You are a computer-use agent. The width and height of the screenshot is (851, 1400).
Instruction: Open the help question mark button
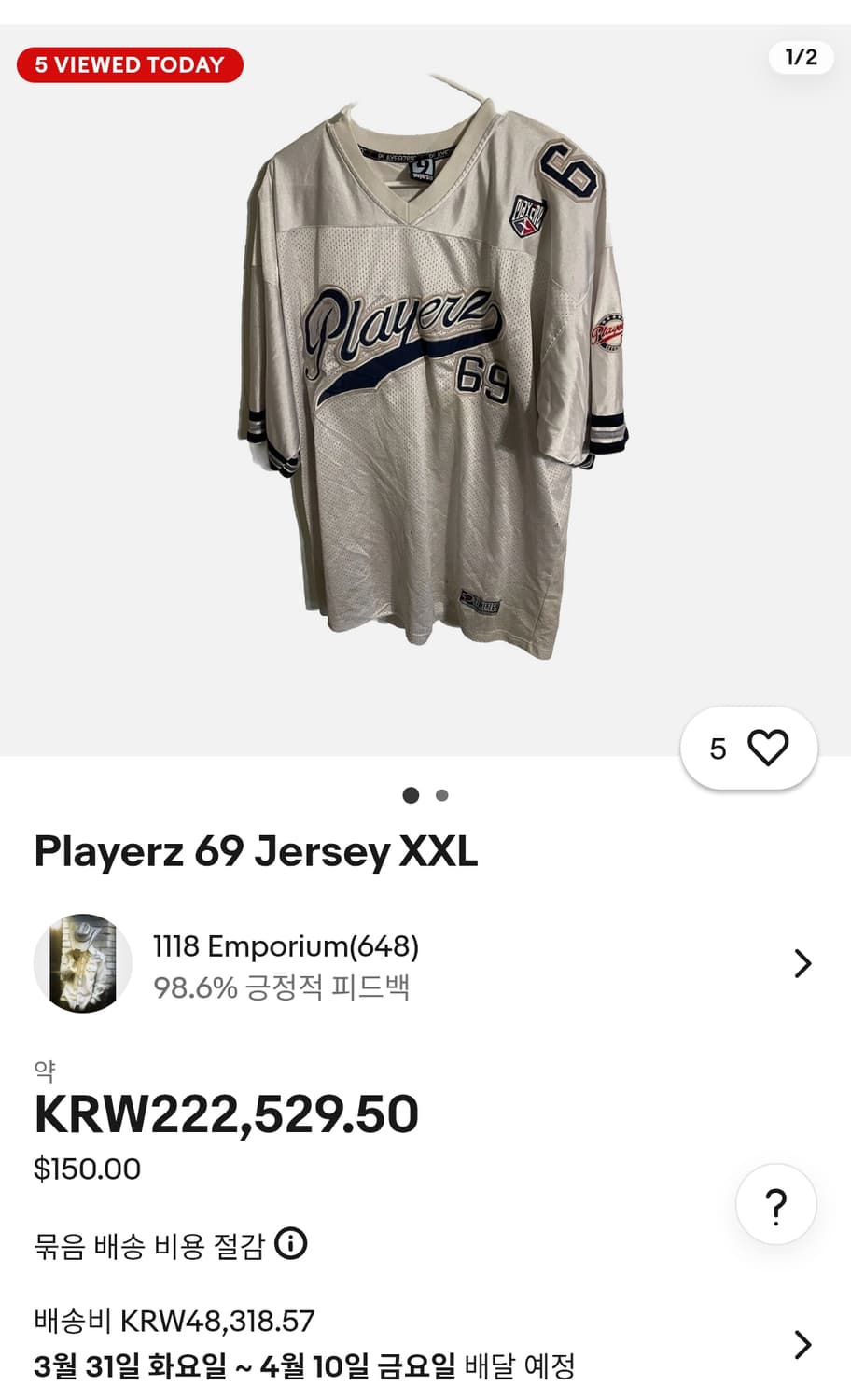[775, 1205]
